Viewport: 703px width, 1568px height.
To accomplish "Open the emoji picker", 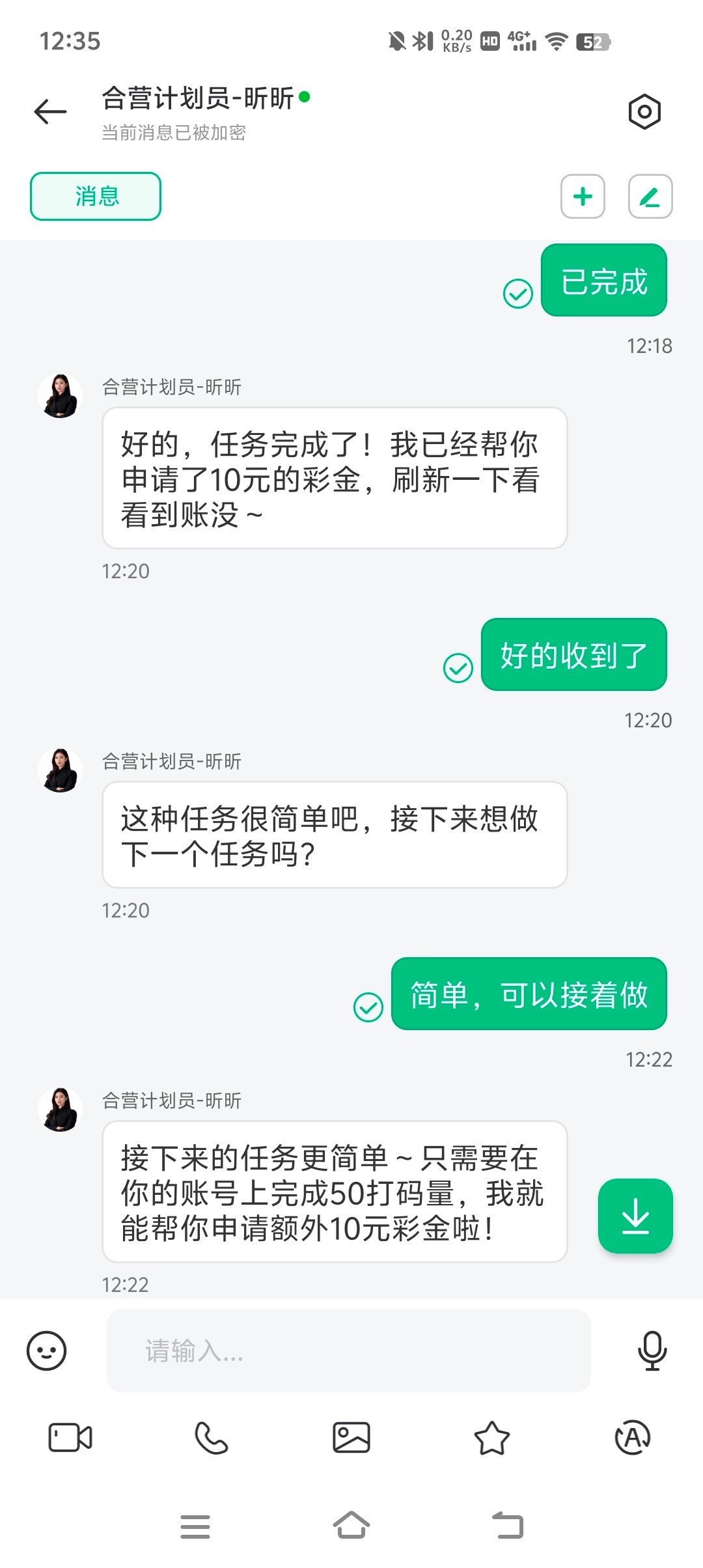I will 46,1351.
